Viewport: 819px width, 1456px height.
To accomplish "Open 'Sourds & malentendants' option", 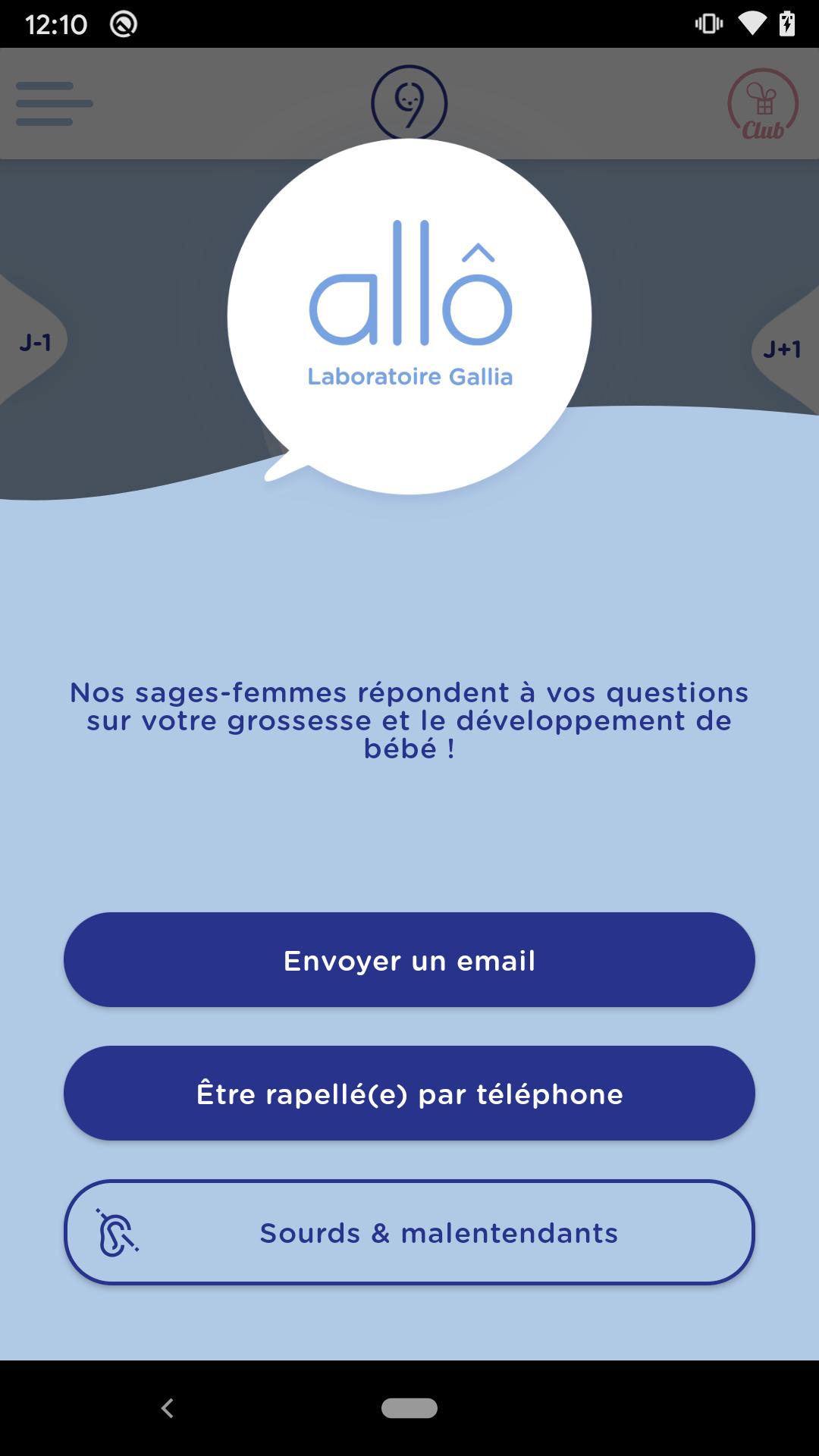I will tap(409, 1232).
